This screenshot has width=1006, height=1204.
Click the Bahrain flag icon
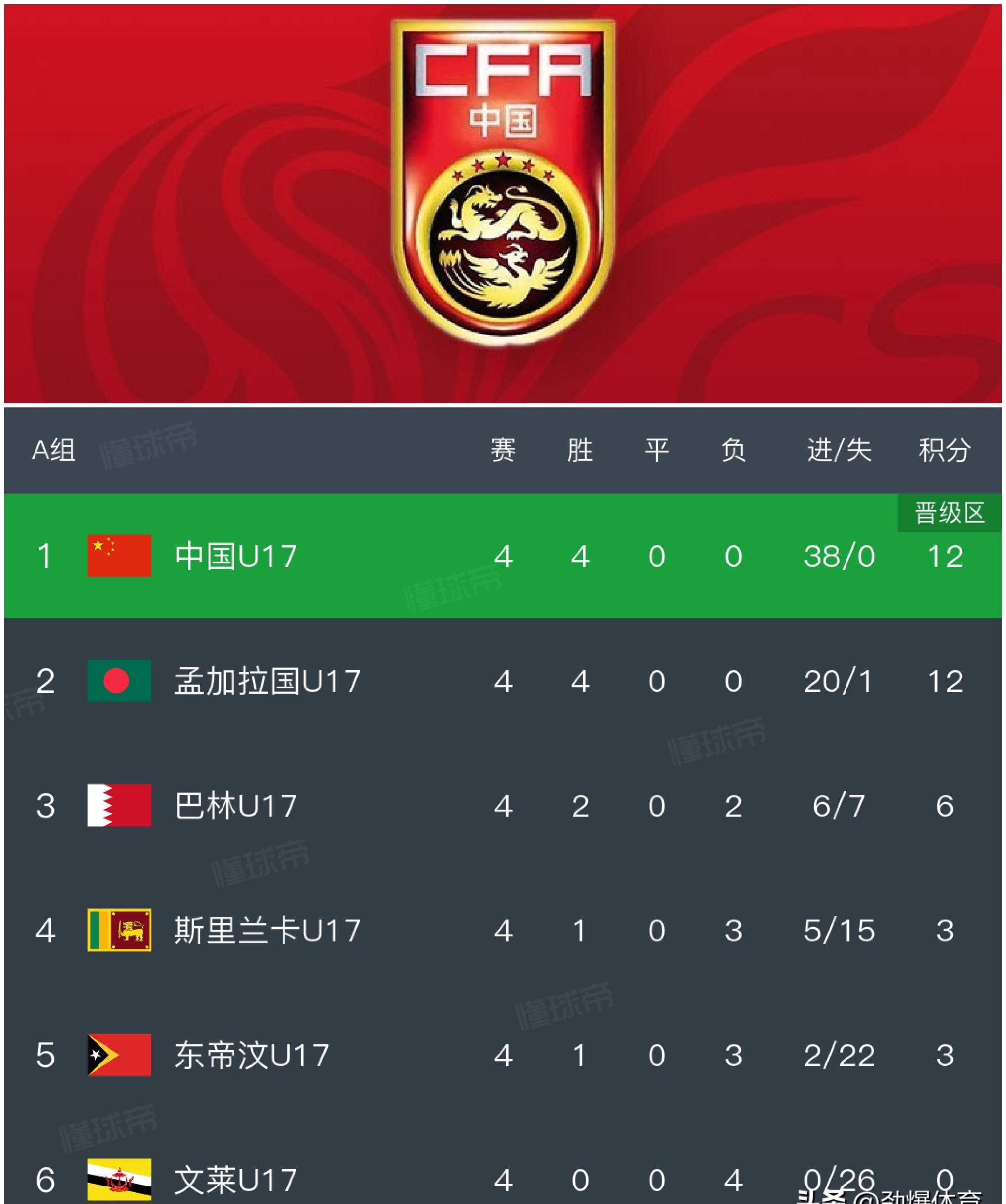pyautogui.click(x=119, y=805)
